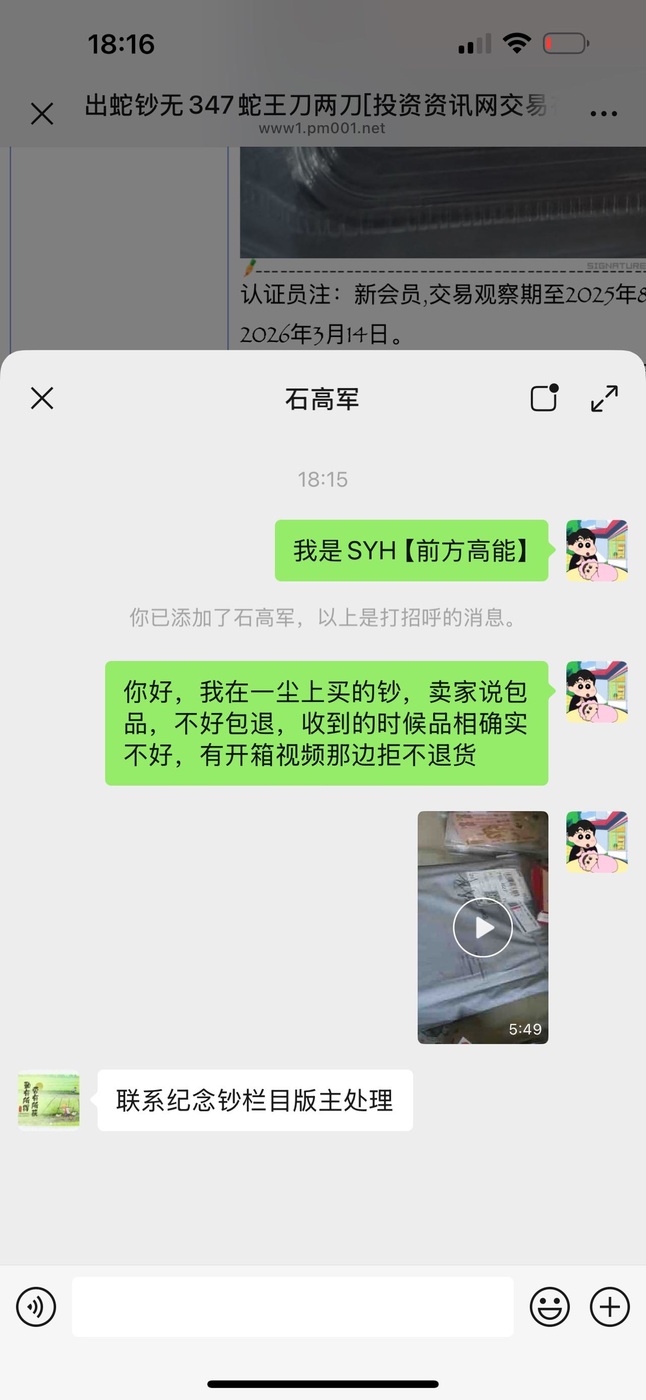Viewport: 646px width, 1400px height.
Task: Expand the chat to full screen
Action: coord(604,399)
